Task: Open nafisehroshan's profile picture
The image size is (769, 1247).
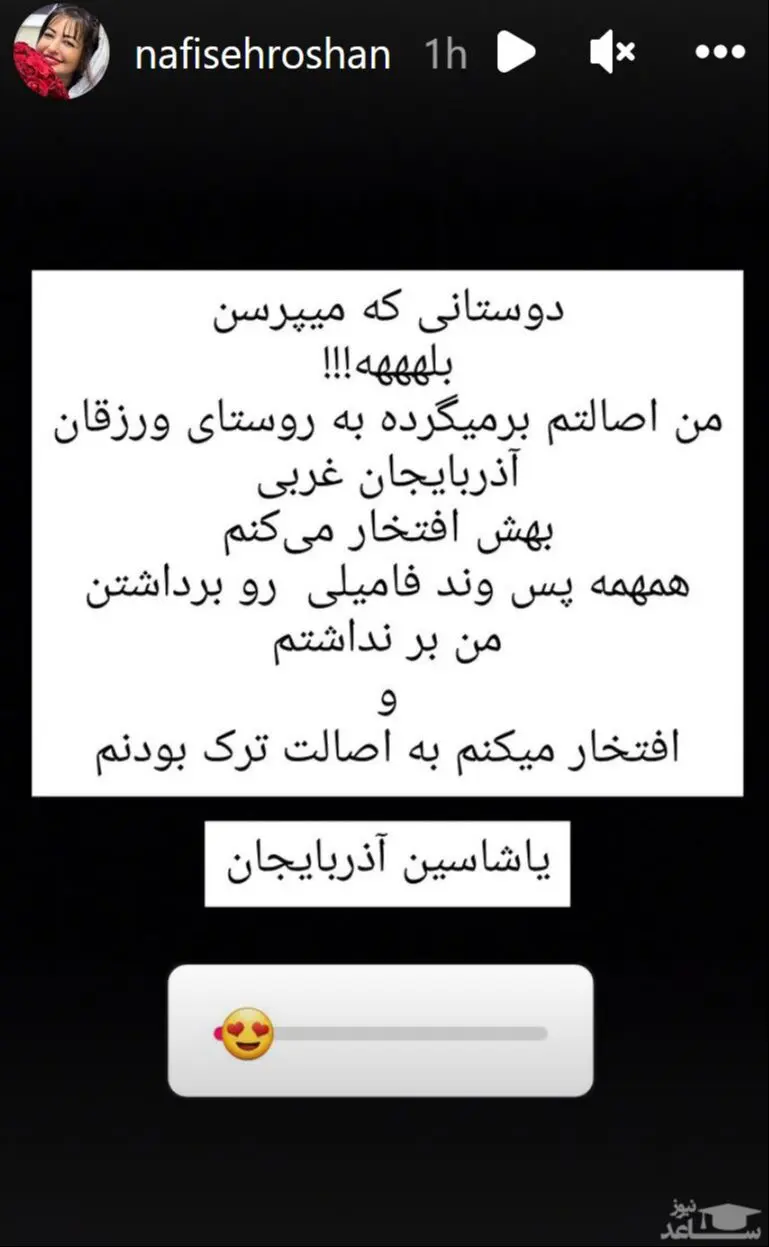Action: [56, 52]
